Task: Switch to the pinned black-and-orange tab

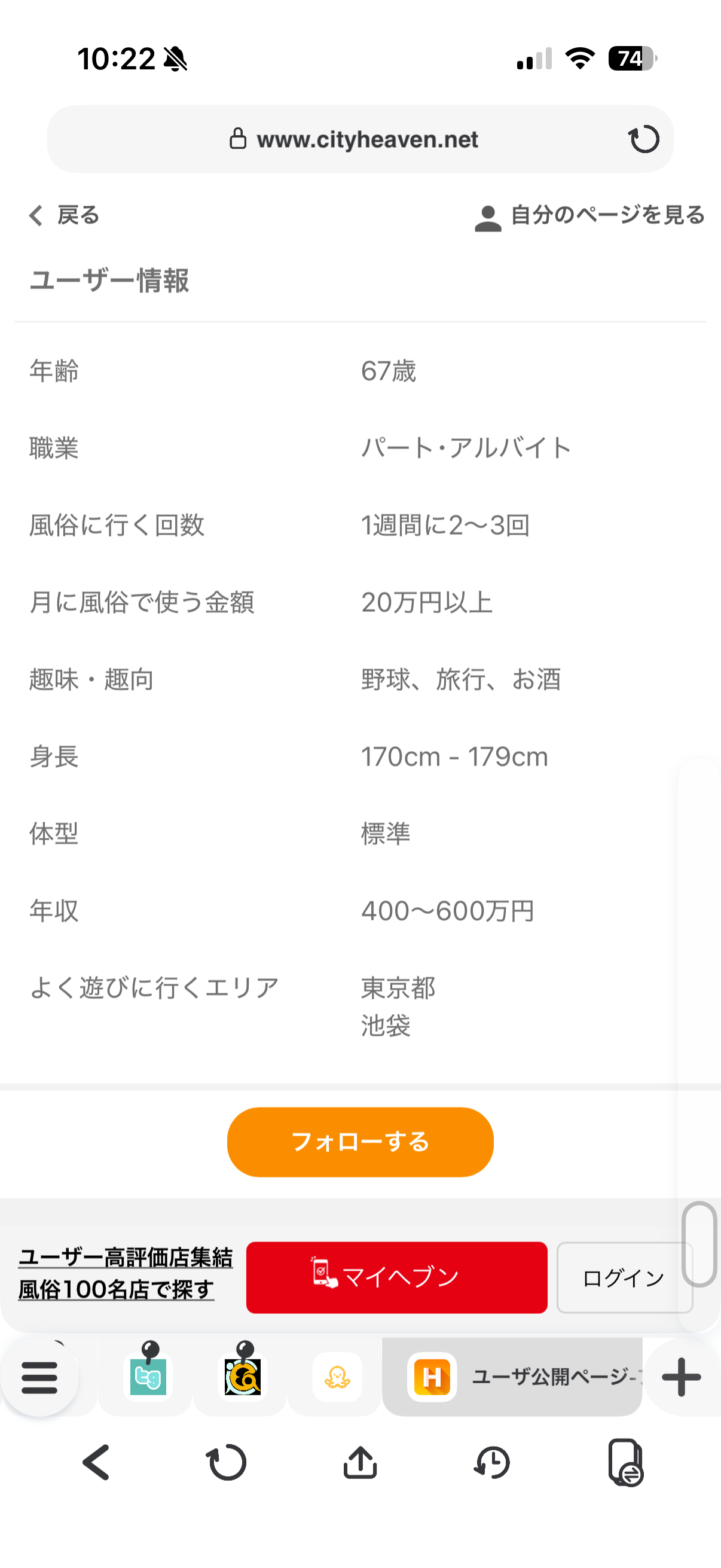Action: point(243,1377)
